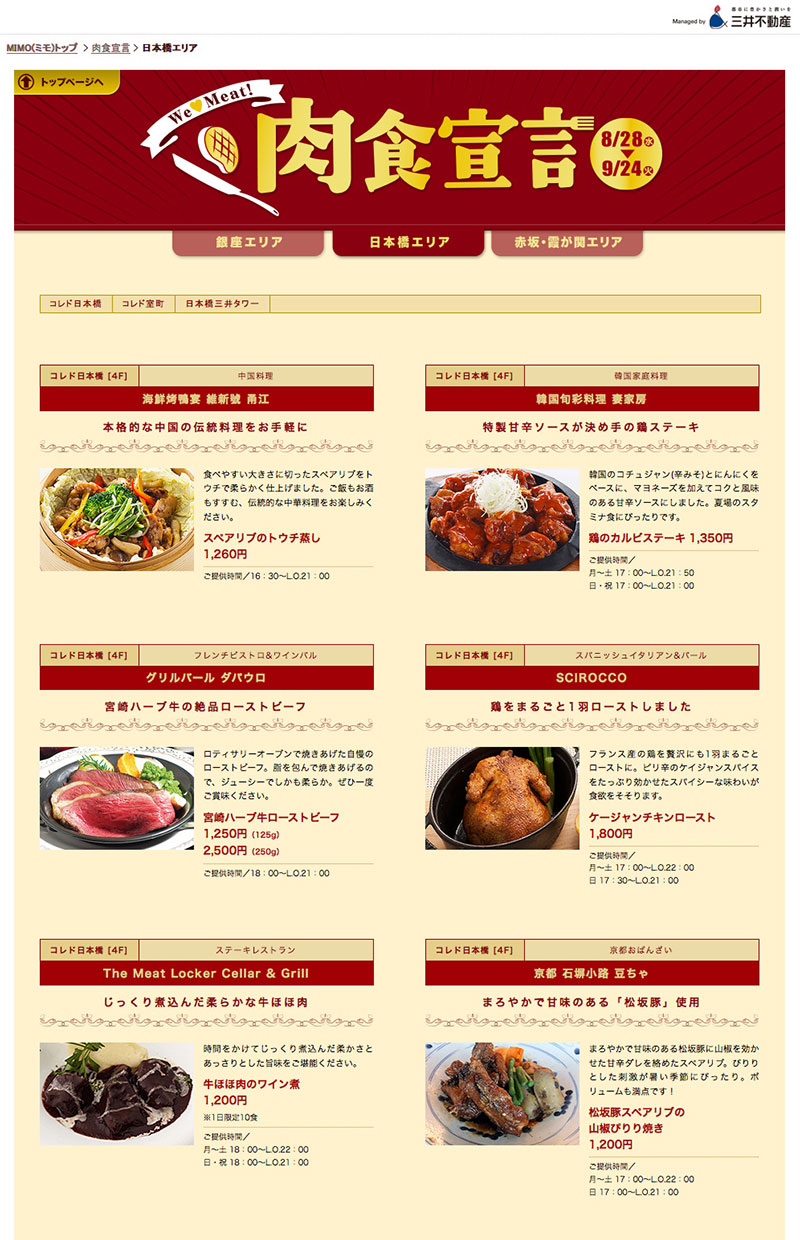Open The Meat Locker Cellar & Grill header

click(x=206, y=973)
